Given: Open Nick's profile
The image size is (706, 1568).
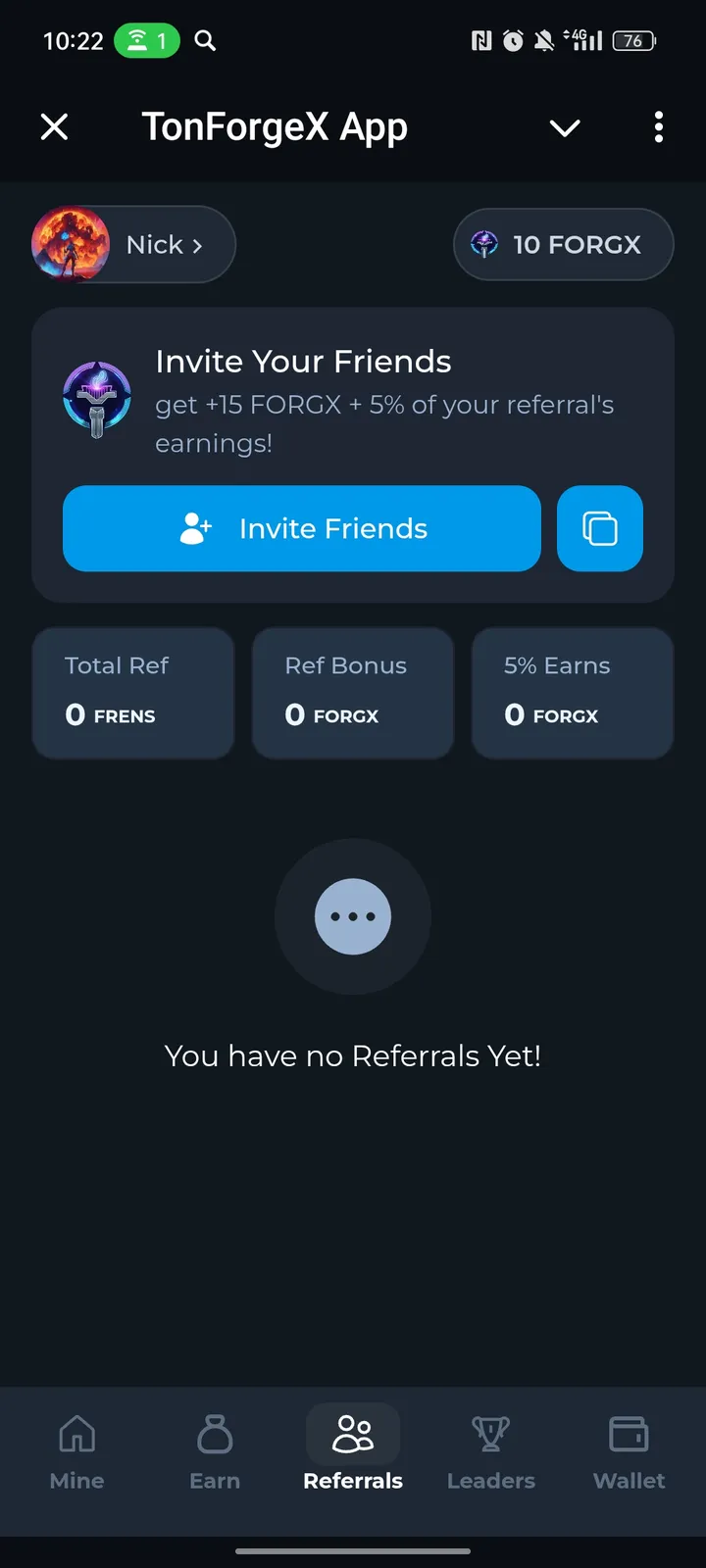Looking at the screenshot, I should tap(134, 244).
